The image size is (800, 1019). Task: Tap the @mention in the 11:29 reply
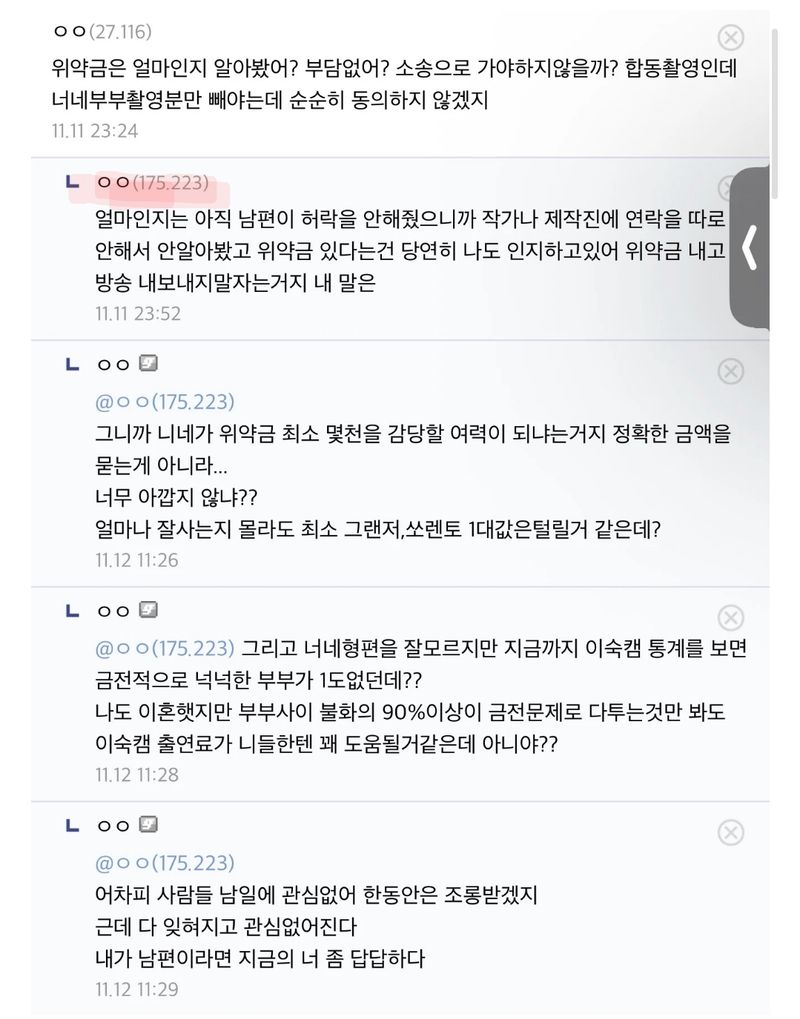coord(164,862)
